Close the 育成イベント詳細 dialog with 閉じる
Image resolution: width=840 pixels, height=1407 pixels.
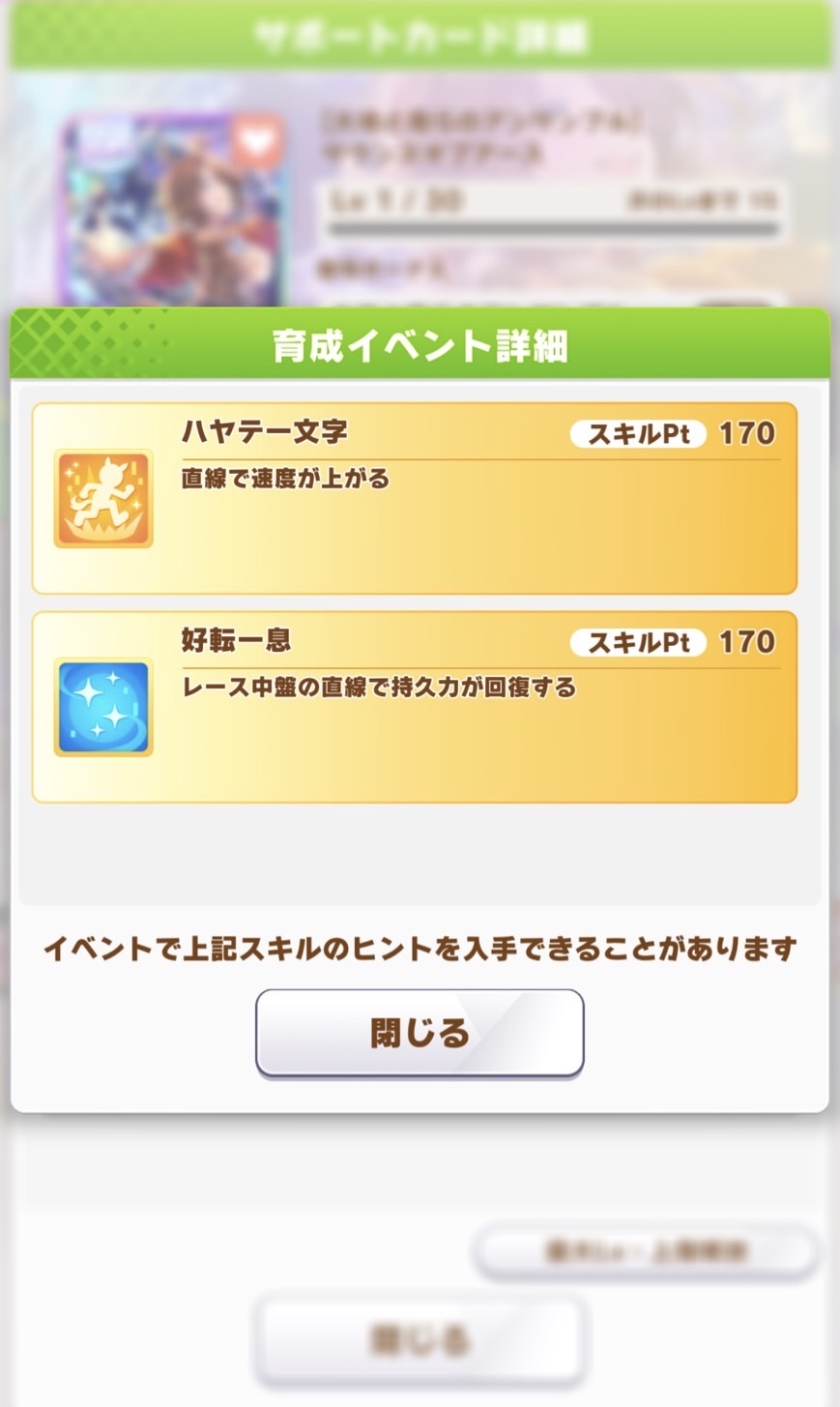pos(420,1033)
